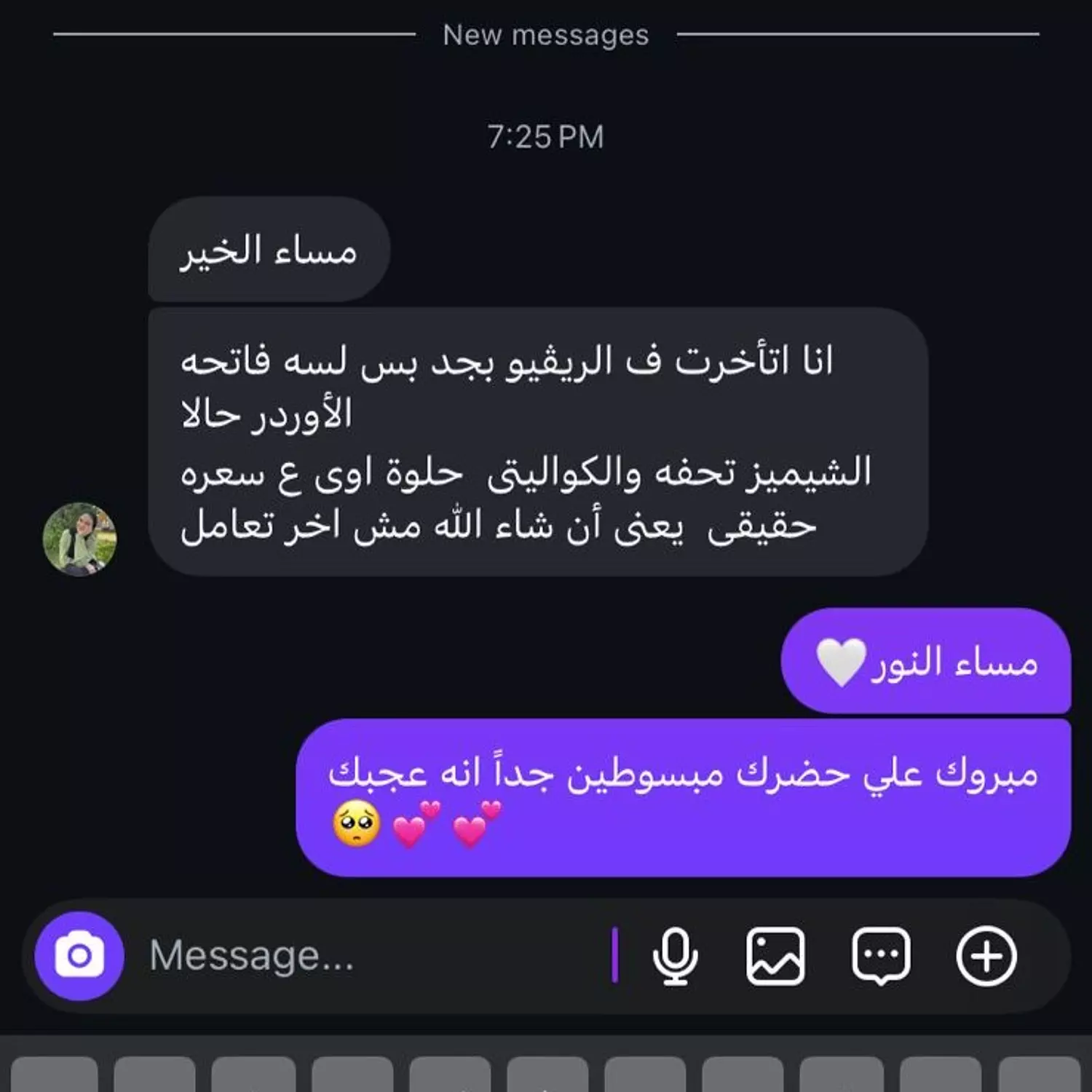Open more options with the plus icon
The height and width of the screenshot is (1092, 1092).
tap(986, 956)
